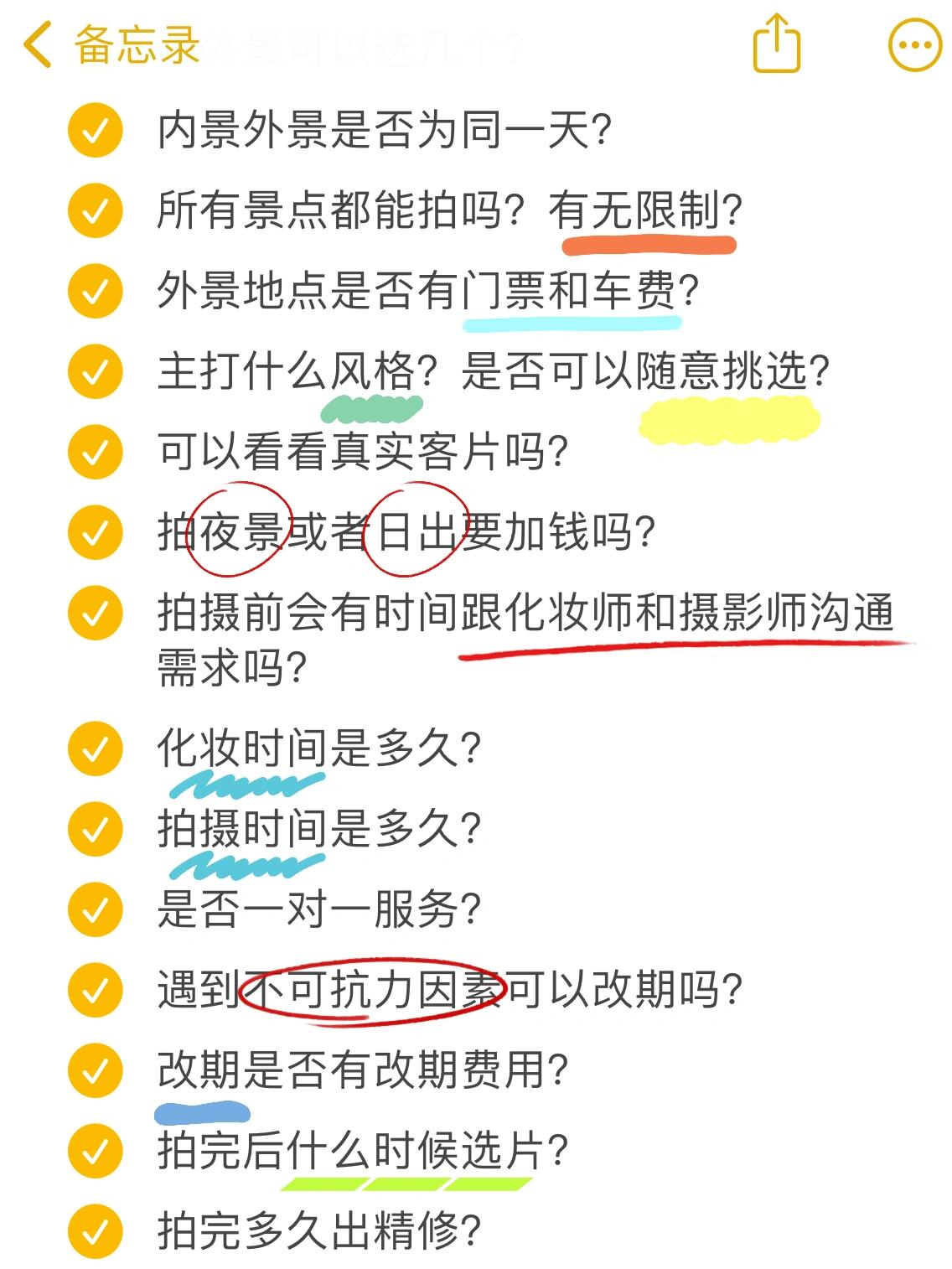Uncheck 内景外景是否为同一天

click(95, 131)
